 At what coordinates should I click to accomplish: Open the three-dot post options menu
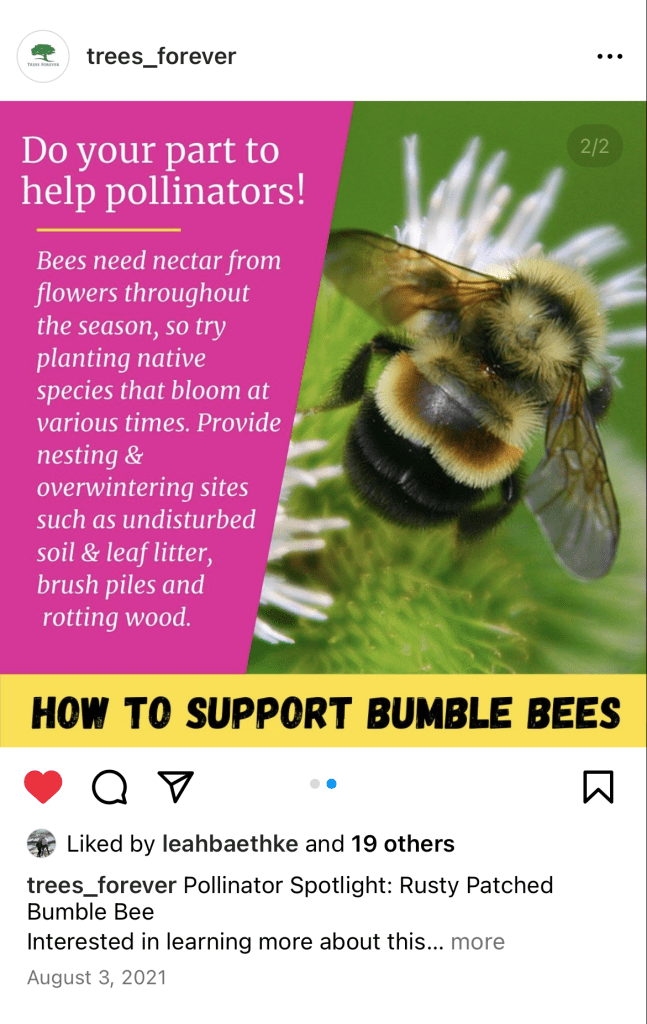(609, 57)
